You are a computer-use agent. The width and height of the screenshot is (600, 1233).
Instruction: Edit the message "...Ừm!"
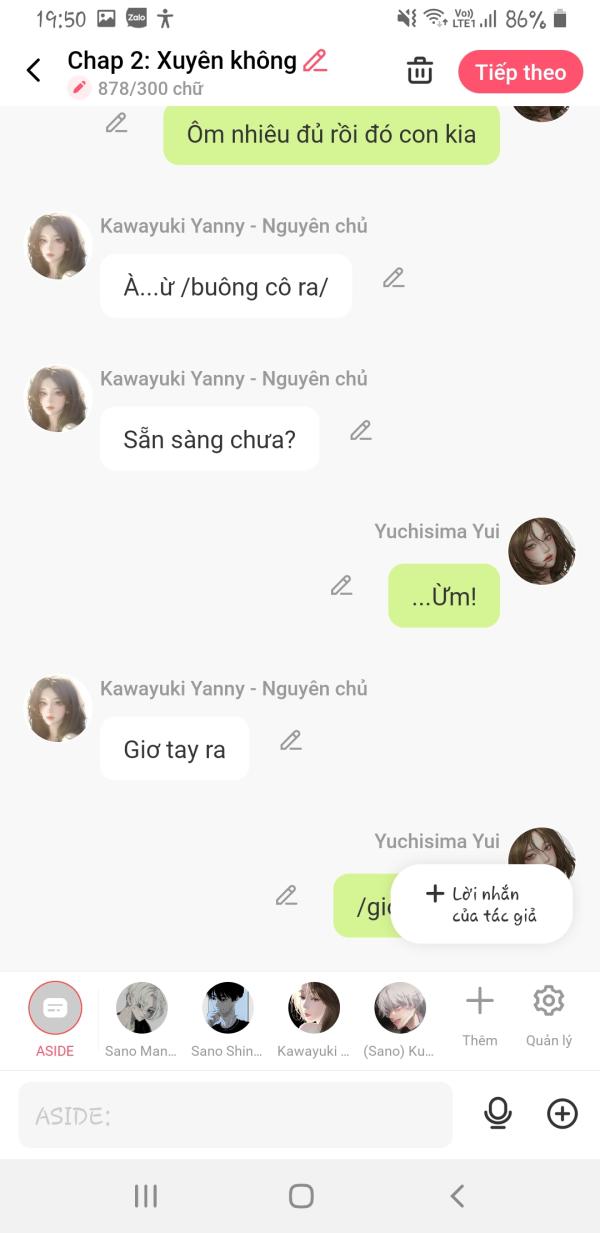(342, 585)
